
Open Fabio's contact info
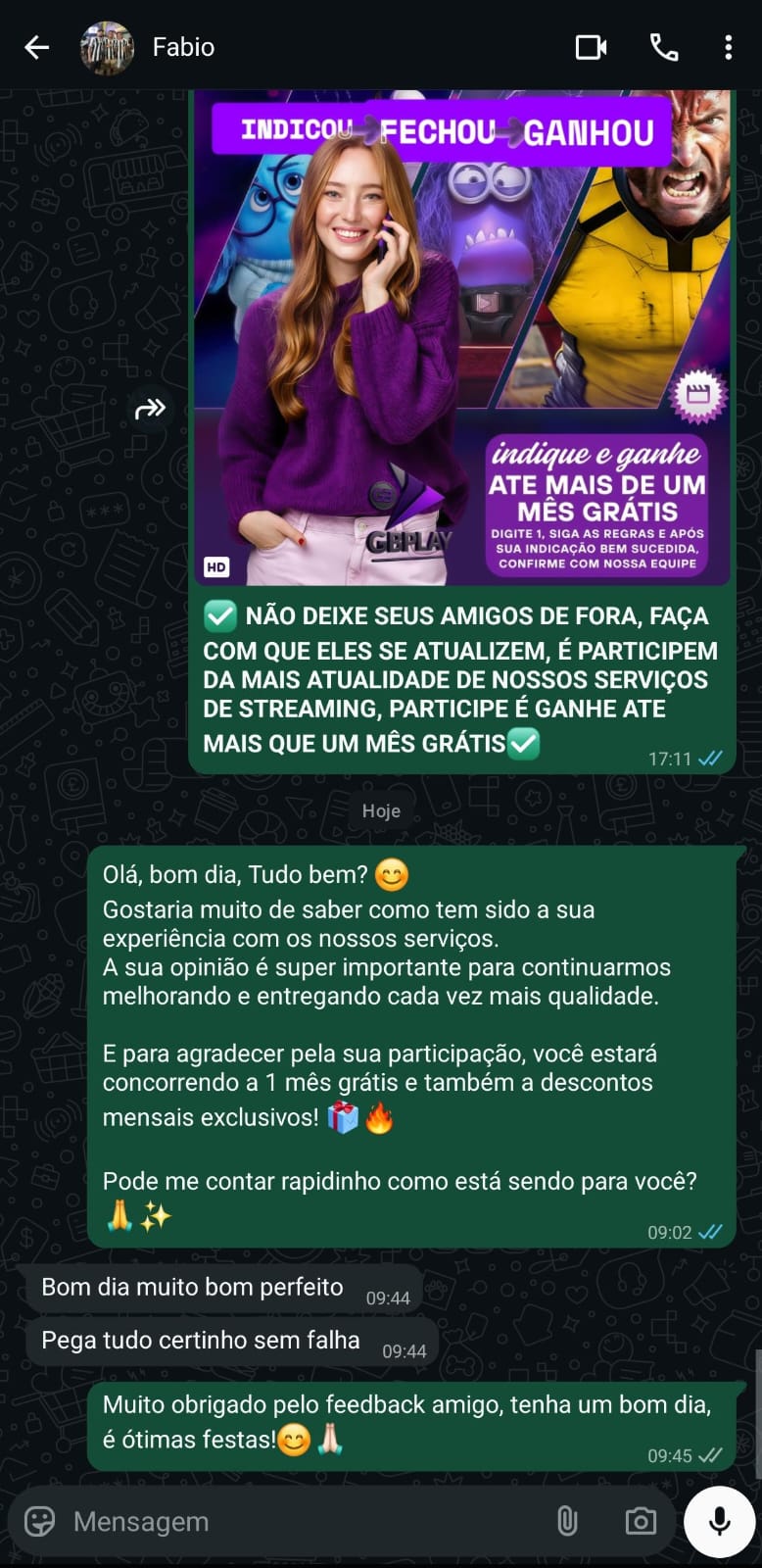pyautogui.click(x=183, y=47)
